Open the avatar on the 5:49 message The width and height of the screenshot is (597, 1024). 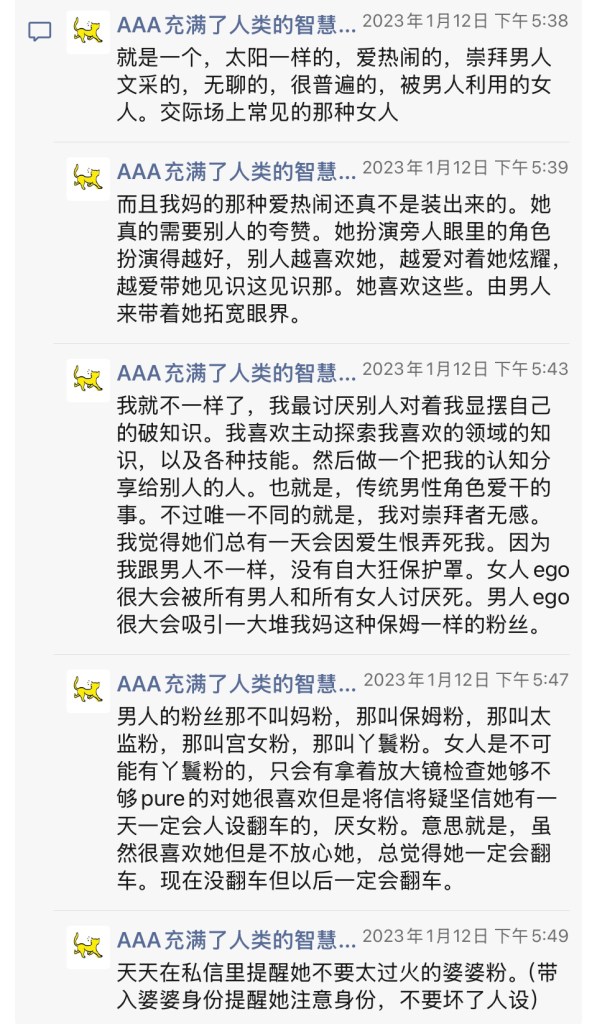point(88,947)
